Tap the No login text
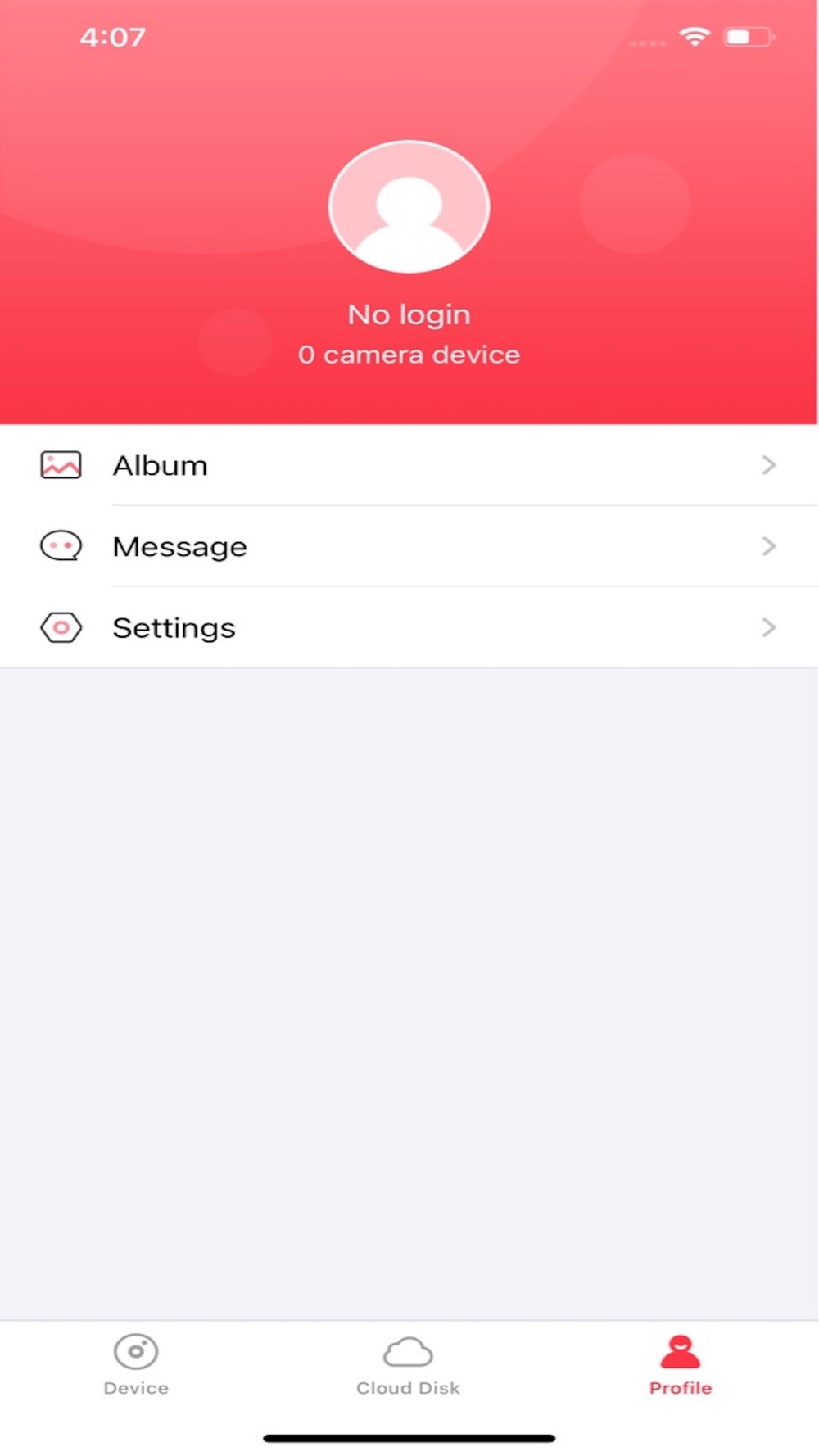Viewport: 819px width, 1456px height. [x=409, y=314]
